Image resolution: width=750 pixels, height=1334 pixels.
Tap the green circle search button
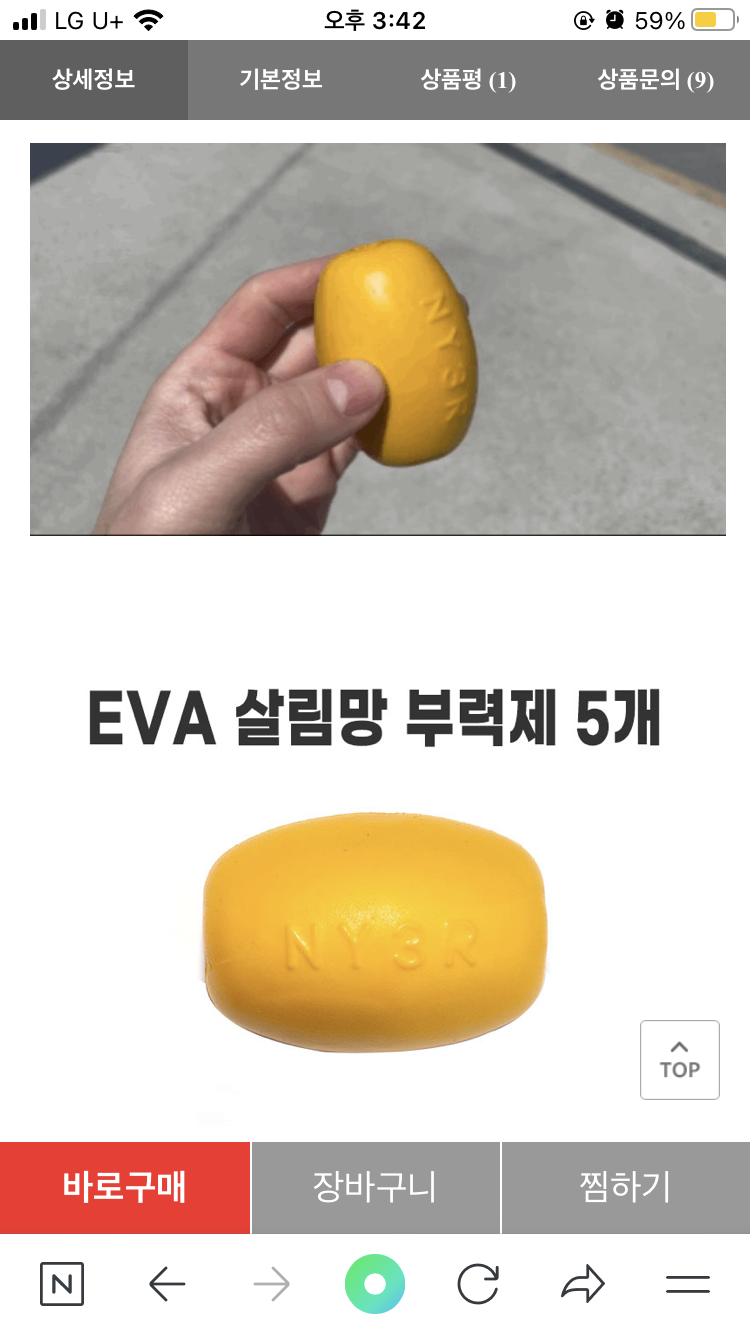[375, 1284]
